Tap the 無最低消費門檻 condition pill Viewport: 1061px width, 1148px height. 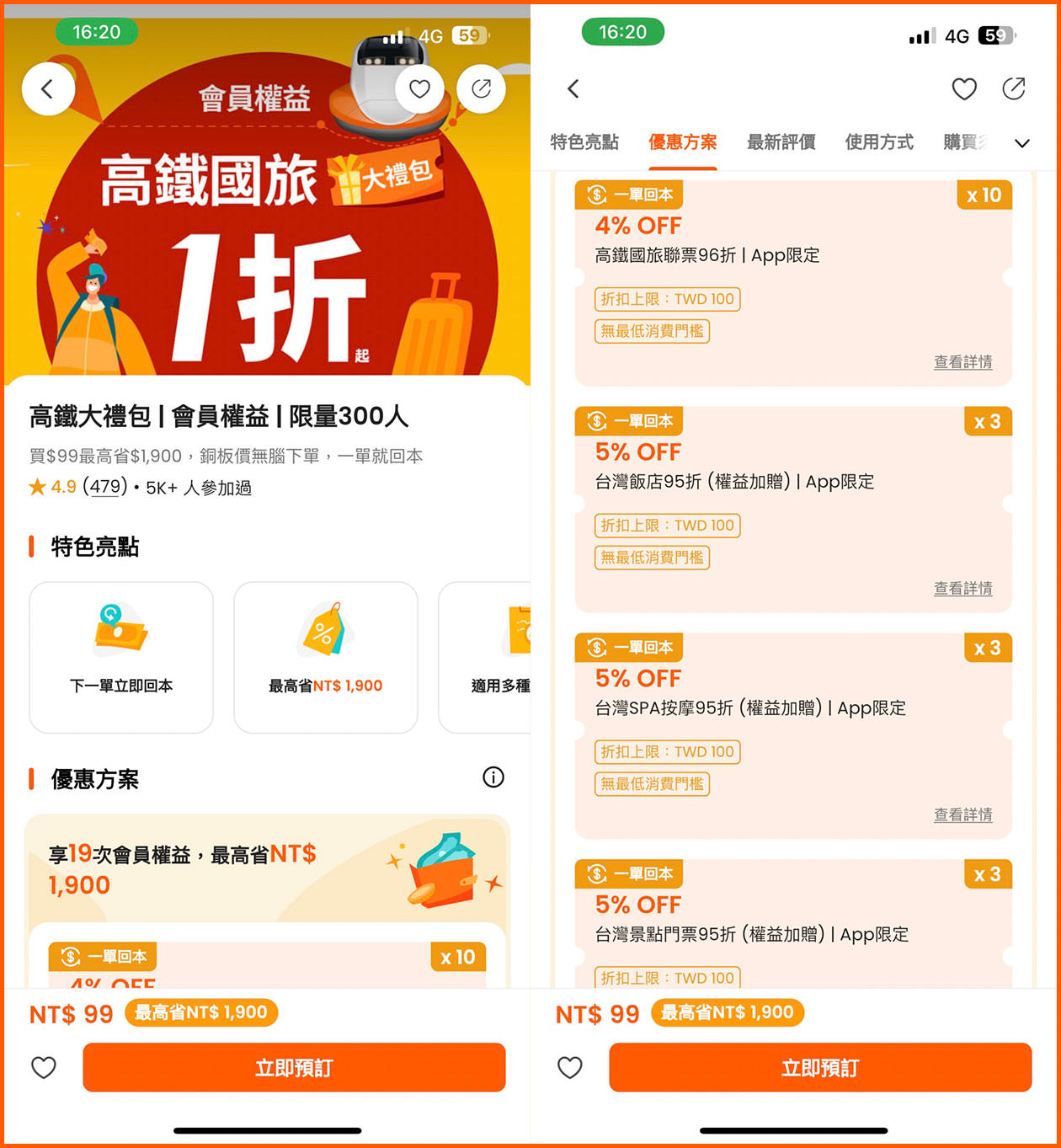[x=652, y=331]
